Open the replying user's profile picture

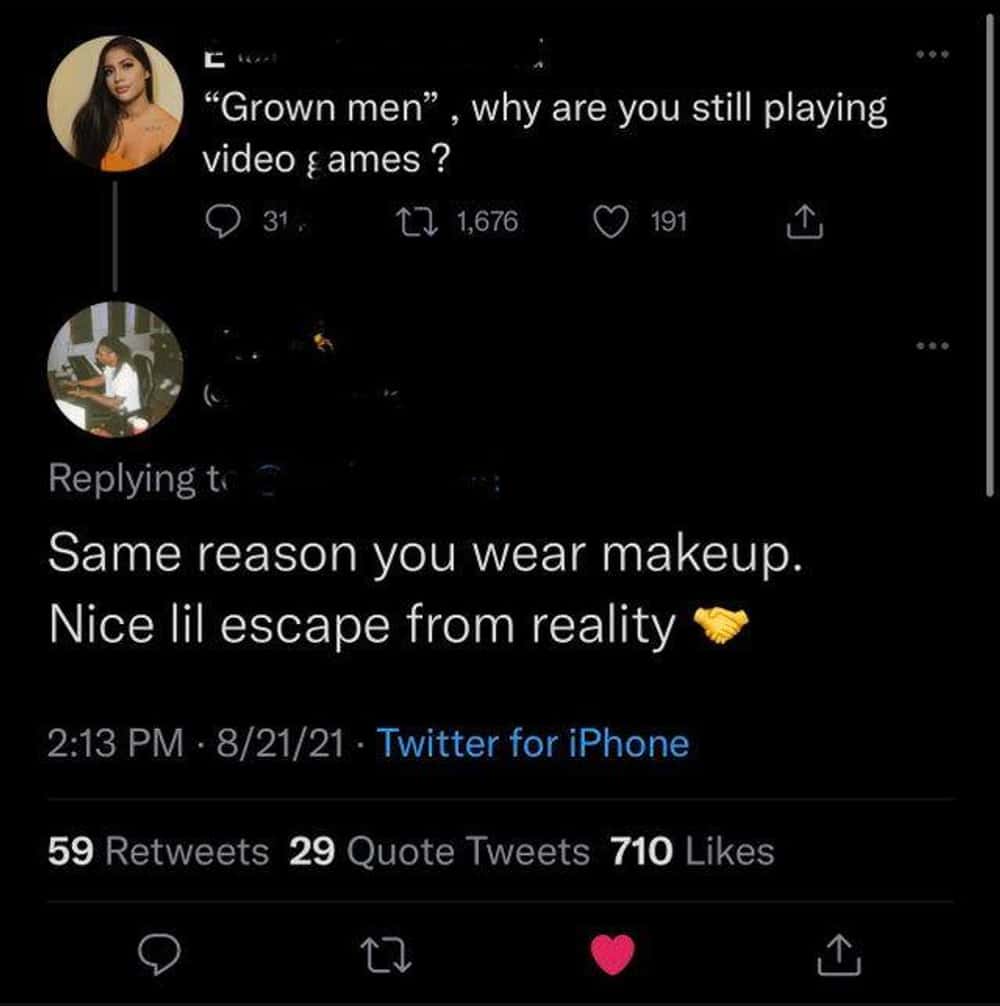(115, 369)
